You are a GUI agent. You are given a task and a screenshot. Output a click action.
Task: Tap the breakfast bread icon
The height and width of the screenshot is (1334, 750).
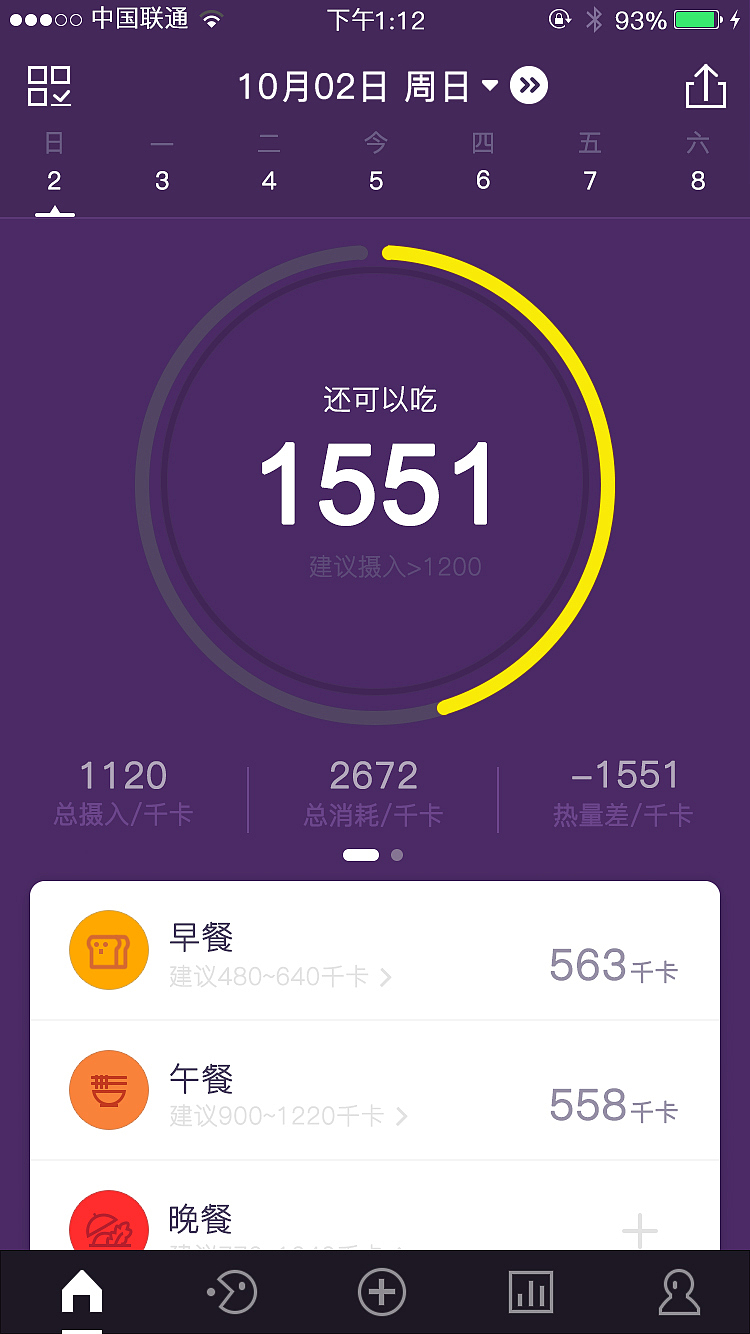coord(108,950)
